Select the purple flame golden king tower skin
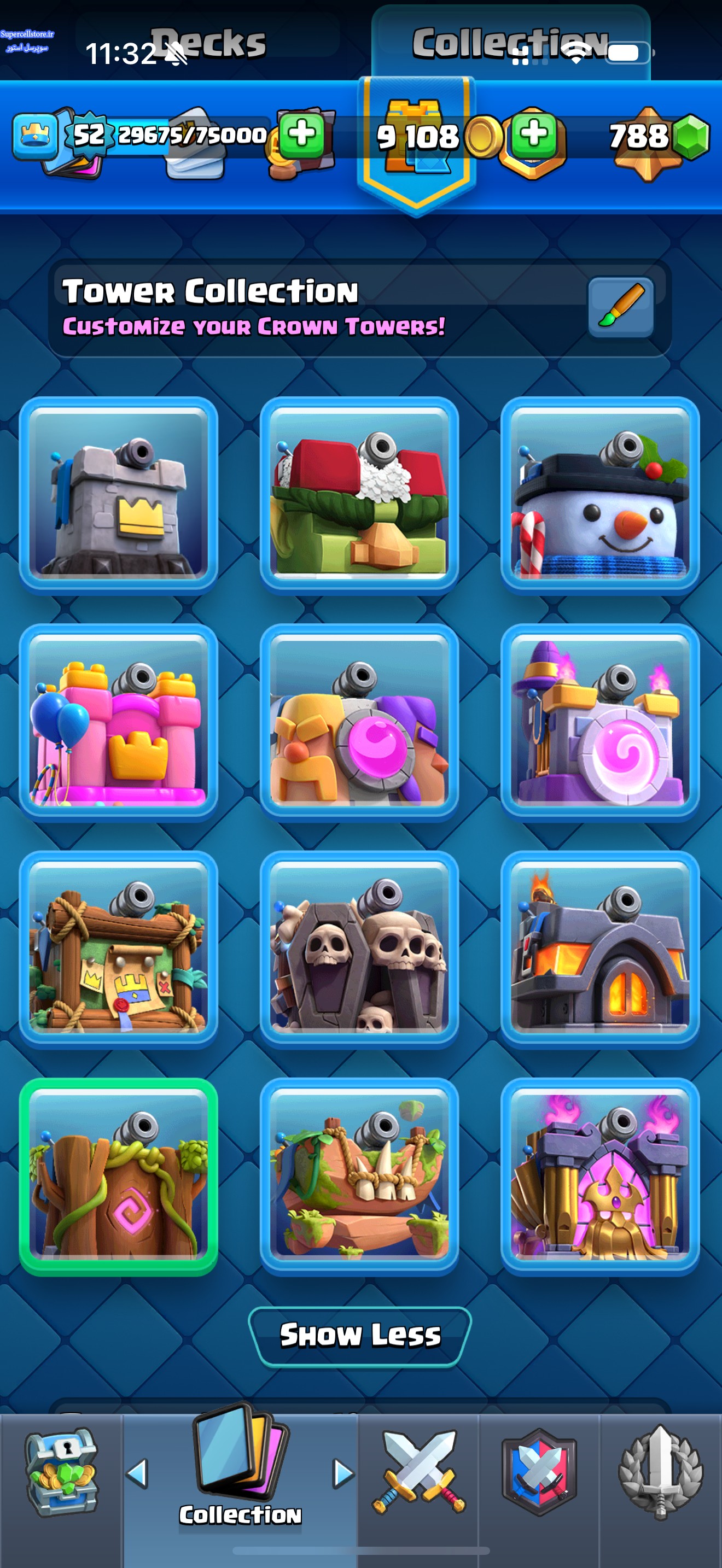Screen dimensions: 722x1568 (599, 1176)
